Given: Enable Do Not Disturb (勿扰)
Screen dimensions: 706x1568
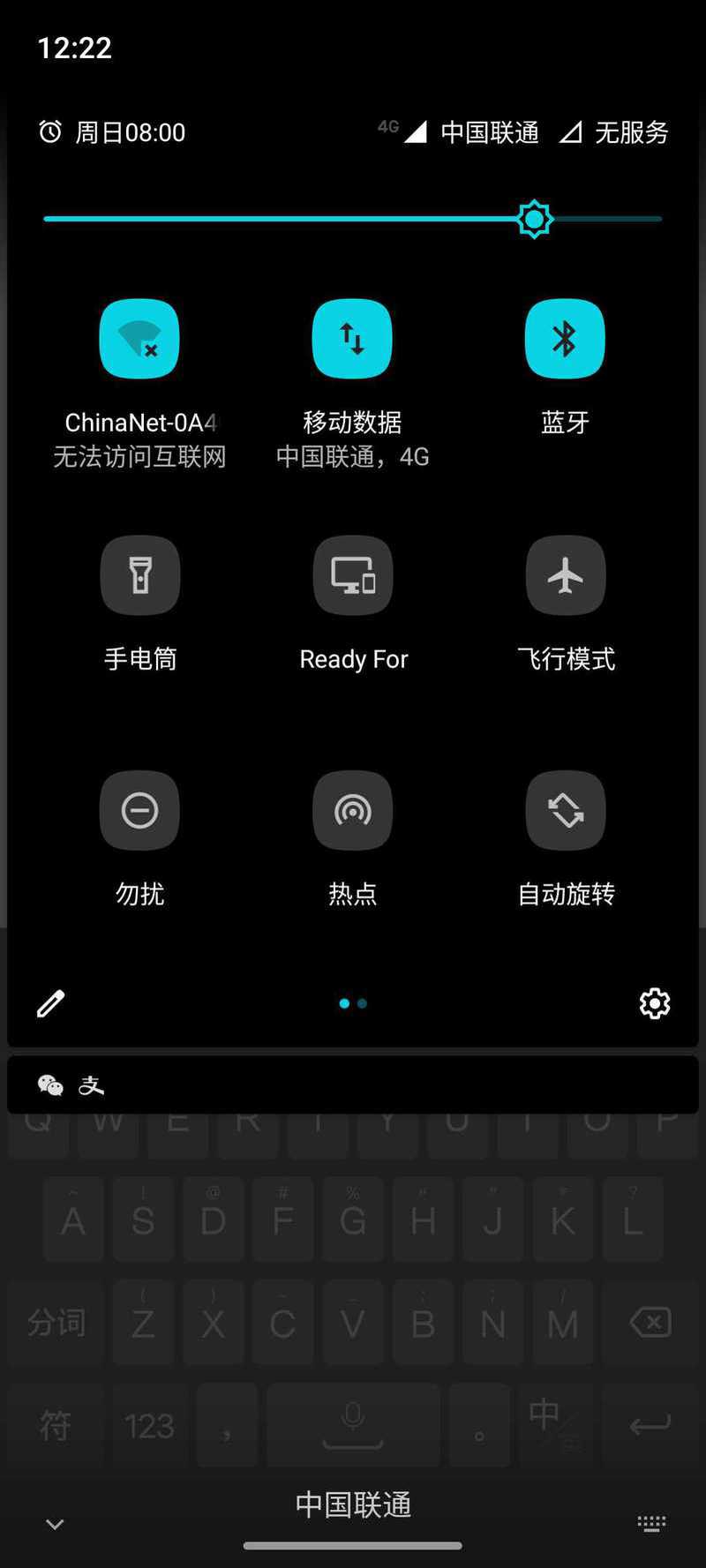Looking at the screenshot, I should pyautogui.click(x=139, y=810).
